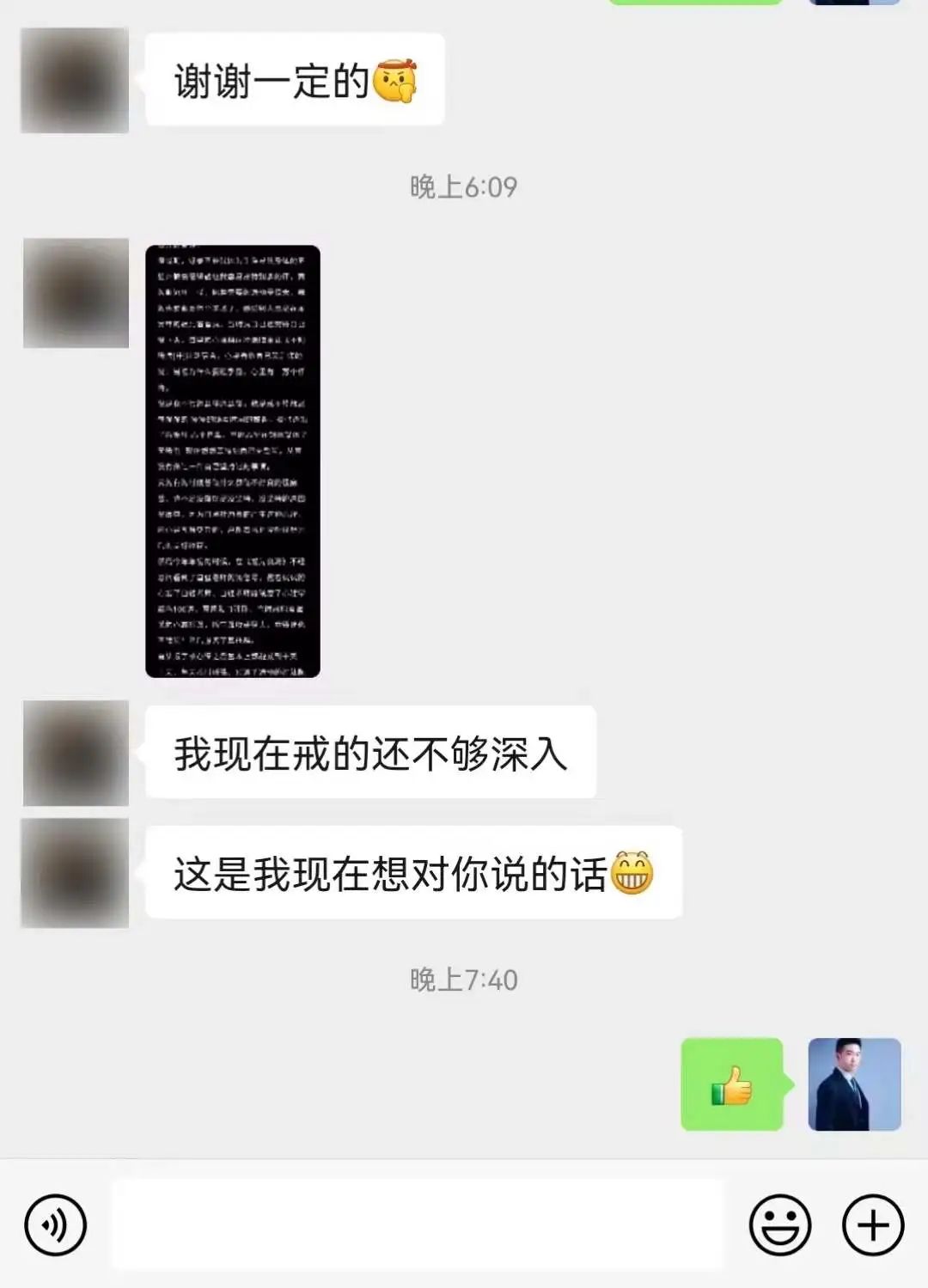Tap avatar beside "谢谢一定的" message
928x1288 pixels.
[x=75, y=81]
